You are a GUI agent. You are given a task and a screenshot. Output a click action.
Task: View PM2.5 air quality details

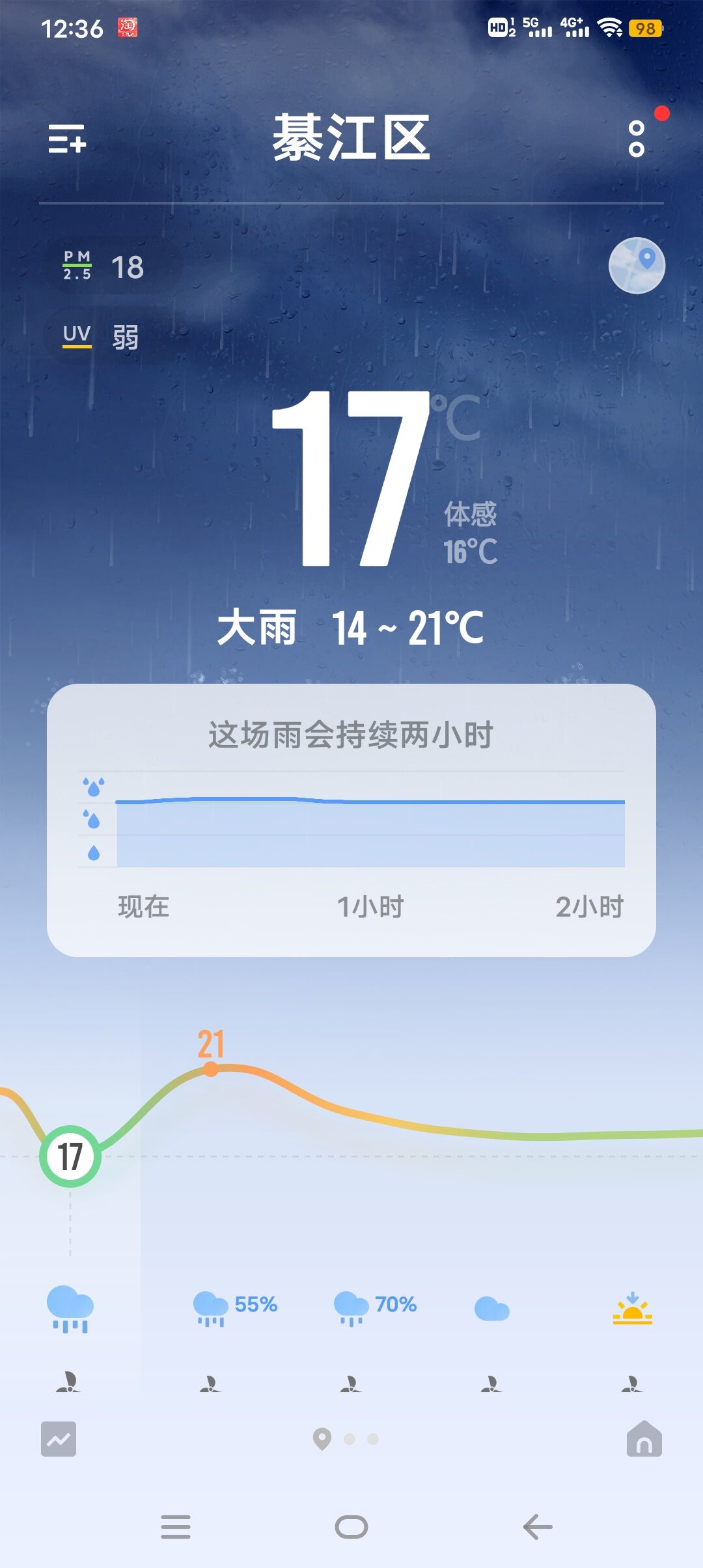(104, 267)
